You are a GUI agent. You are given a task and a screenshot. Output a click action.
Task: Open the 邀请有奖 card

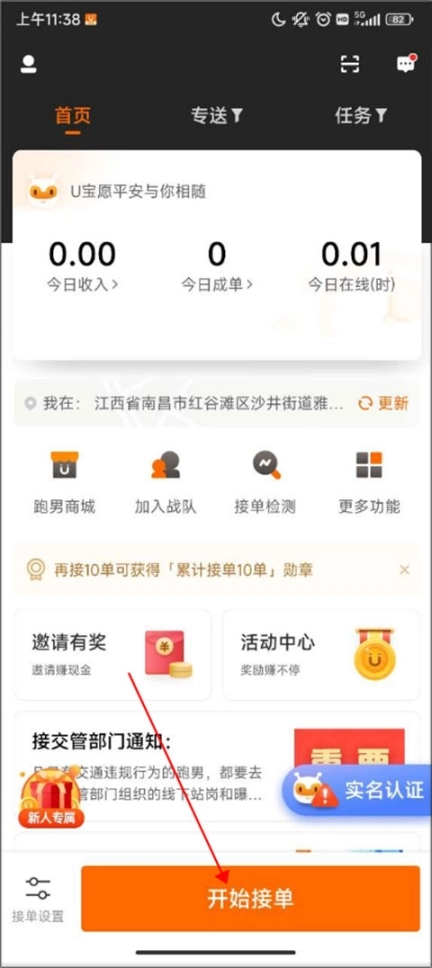tap(112, 655)
